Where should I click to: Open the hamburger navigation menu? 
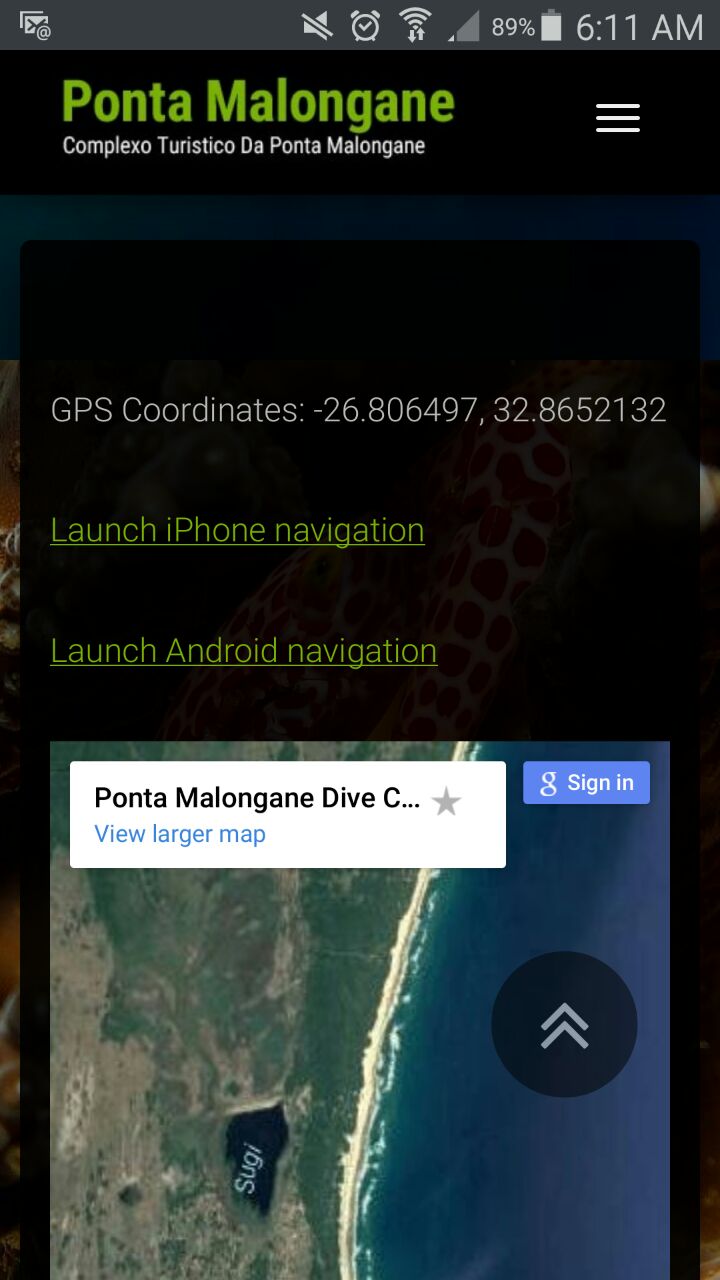pos(618,118)
